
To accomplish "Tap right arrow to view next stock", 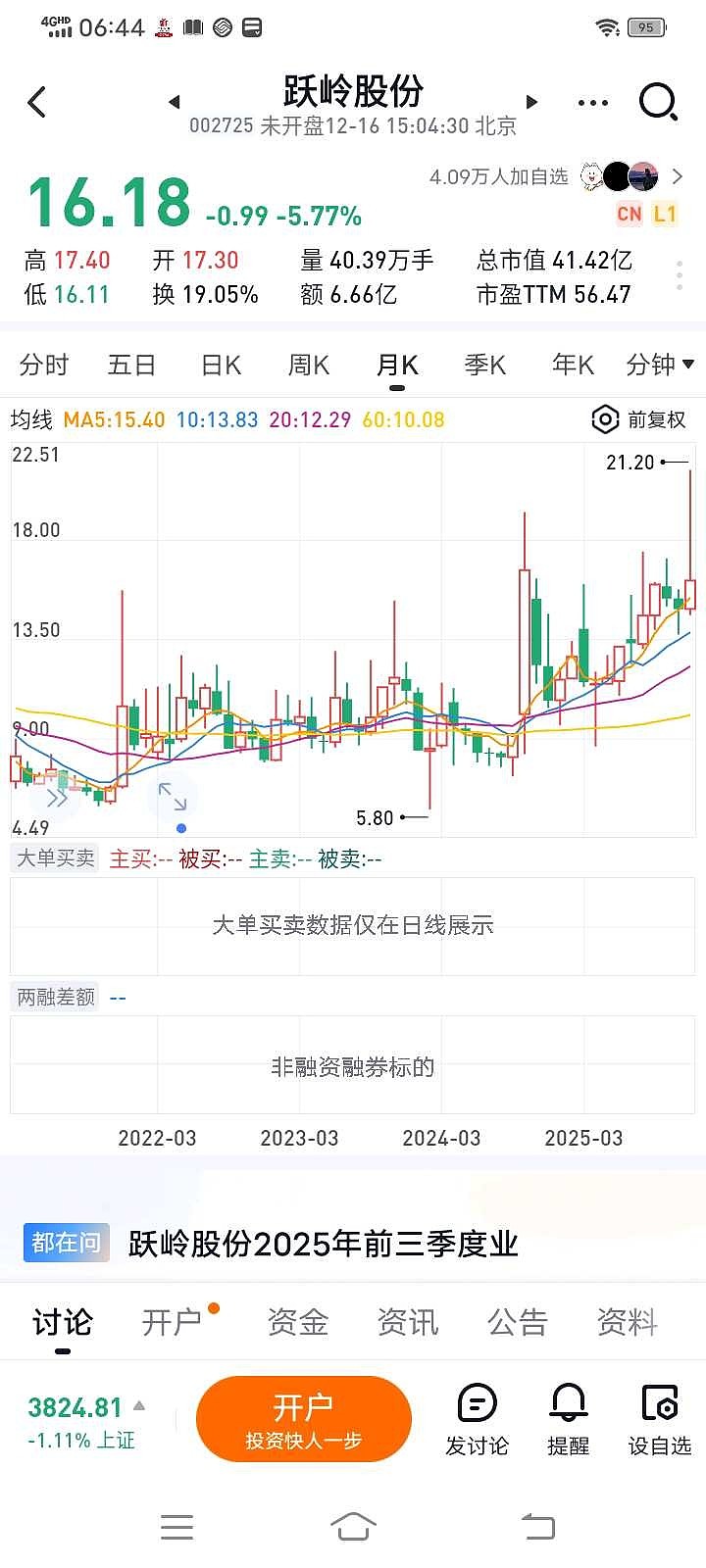I will [x=530, y=102].
